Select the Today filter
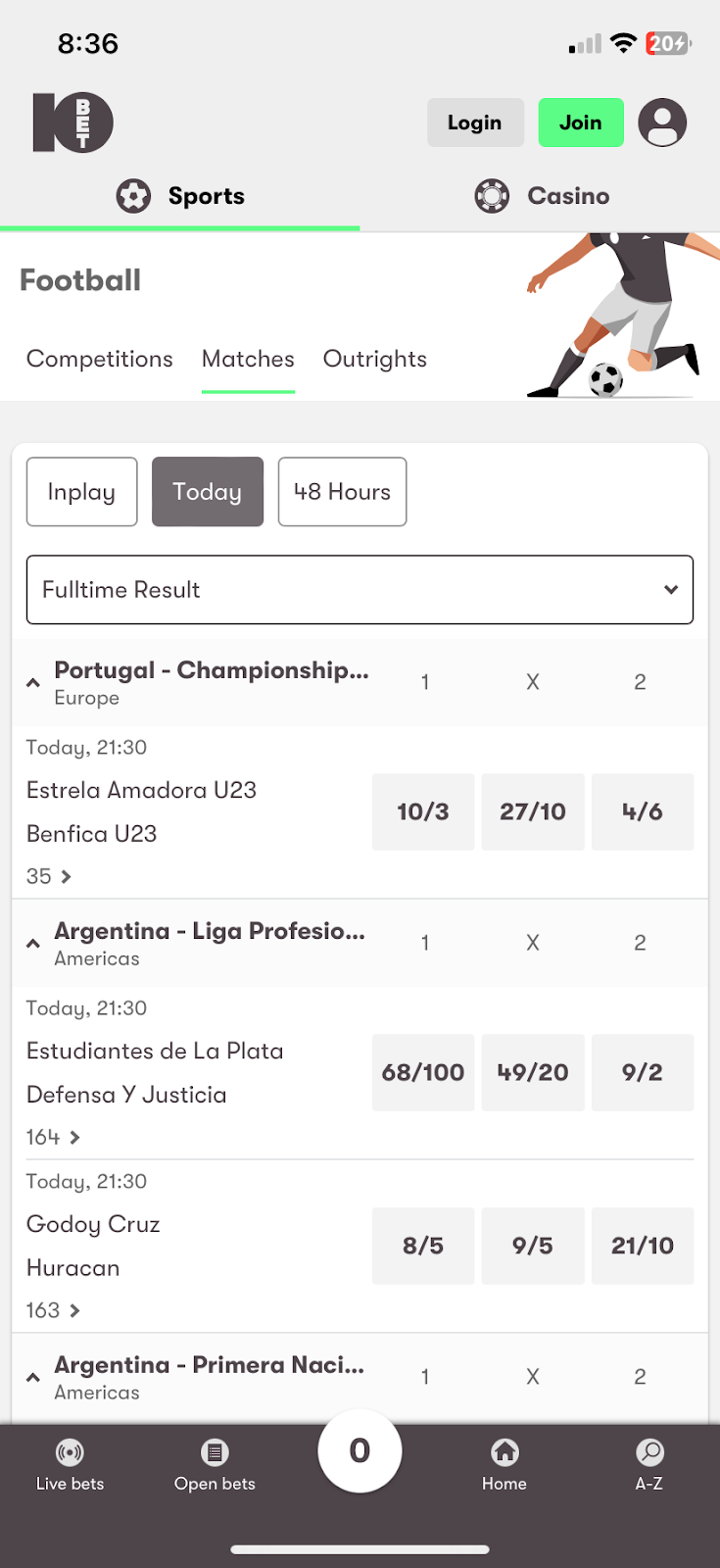720x1568 pixels. pyautogui.click(x=207, y=491)
